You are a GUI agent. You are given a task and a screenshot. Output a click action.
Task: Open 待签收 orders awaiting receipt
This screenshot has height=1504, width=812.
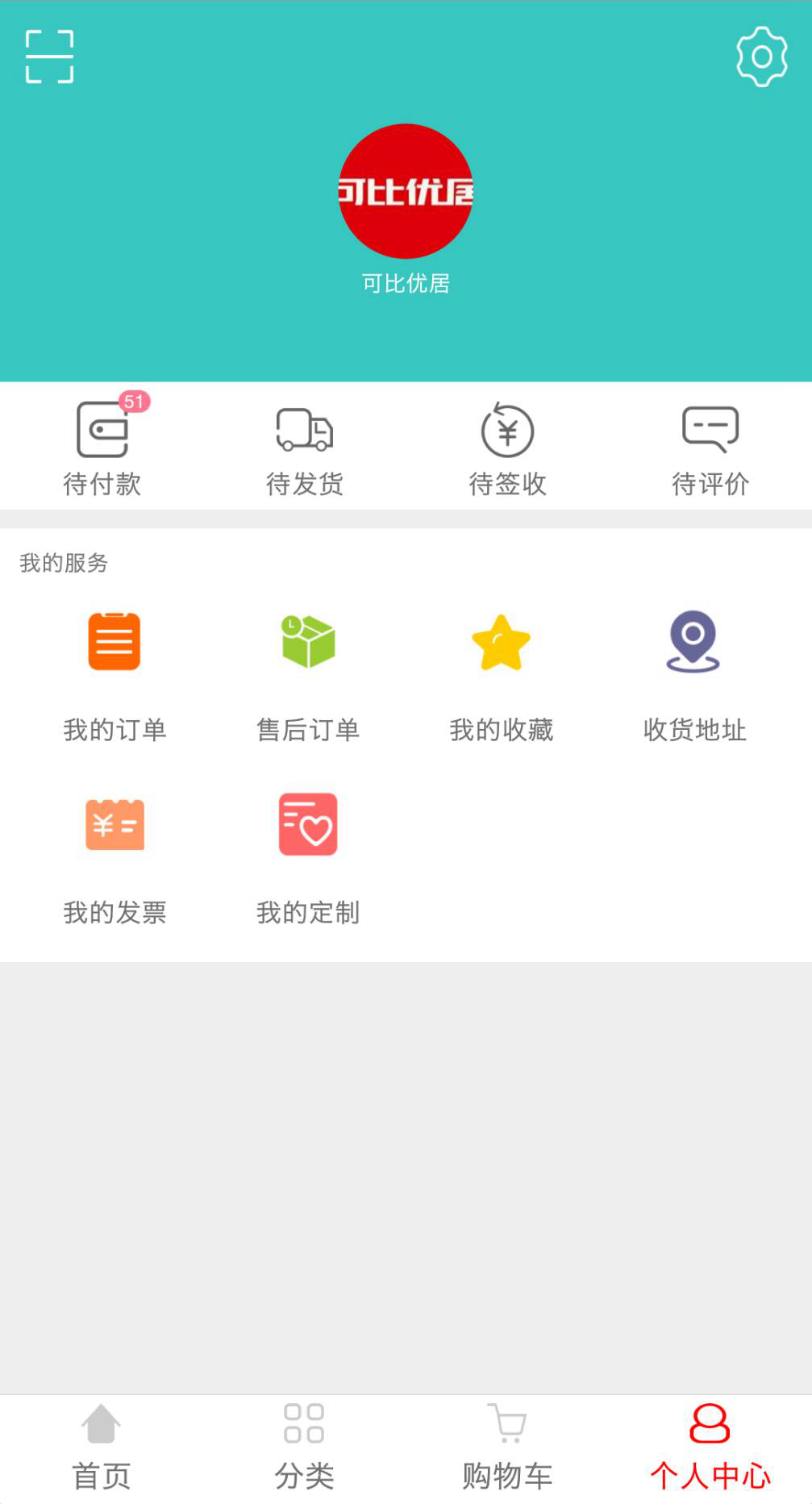coord(507,448)
